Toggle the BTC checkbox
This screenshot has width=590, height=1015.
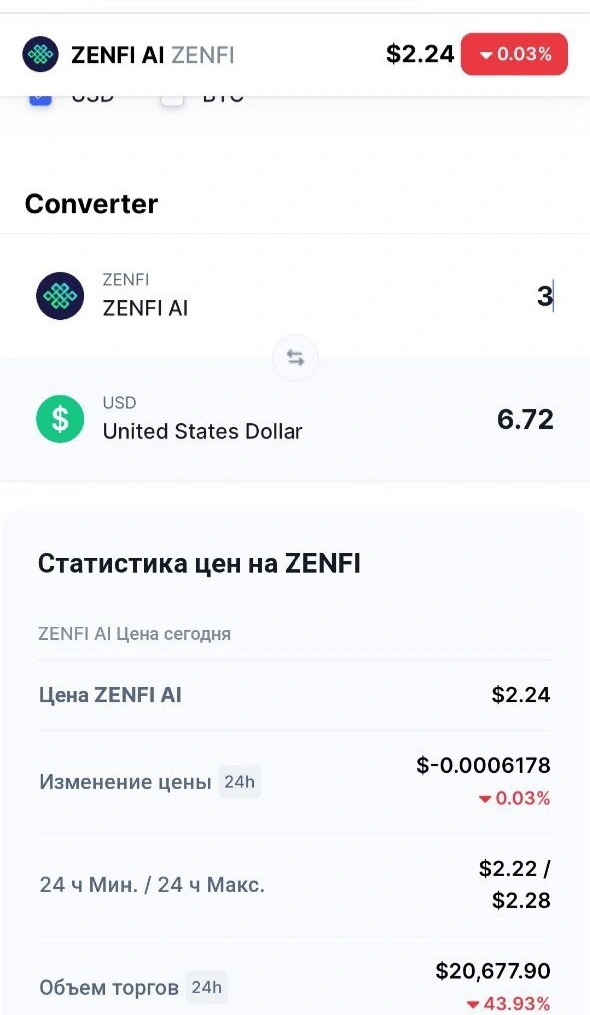point(172,100)
